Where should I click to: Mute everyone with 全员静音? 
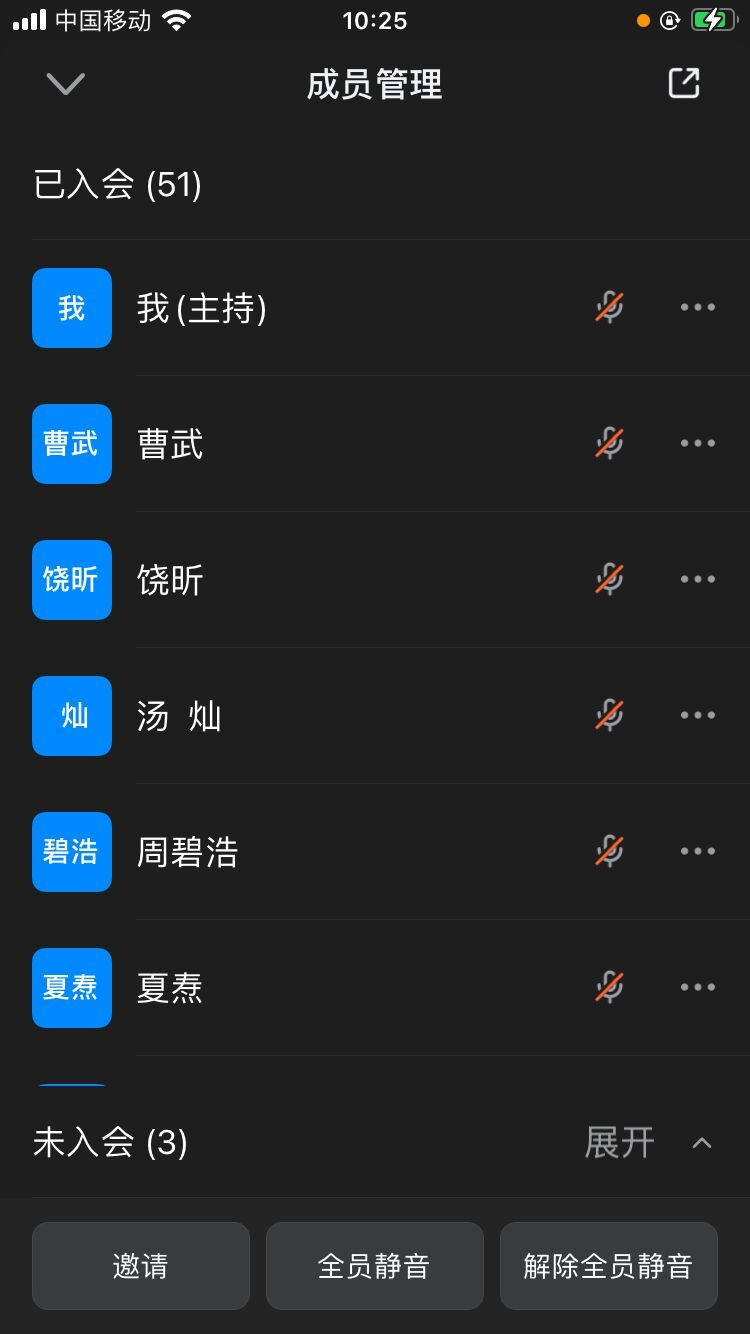(x=374, y=1266)
